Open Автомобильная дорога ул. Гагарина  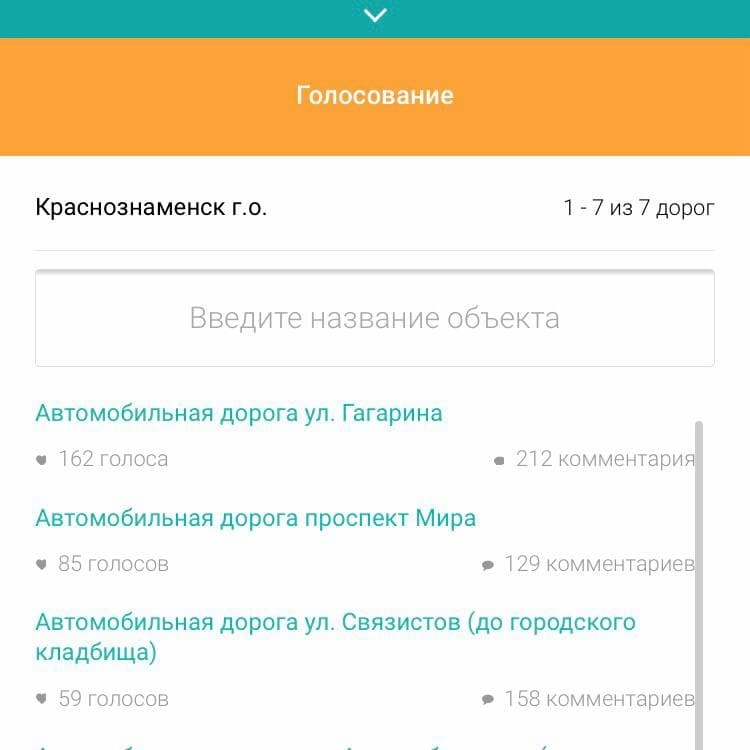[x=238, y=413]
